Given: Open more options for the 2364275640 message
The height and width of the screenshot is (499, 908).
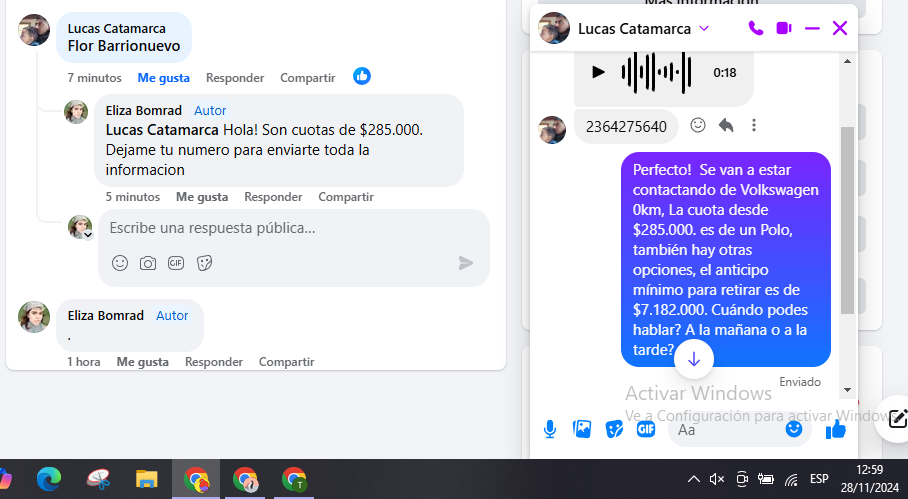Looking at the screenshot, I should [754, 125].
